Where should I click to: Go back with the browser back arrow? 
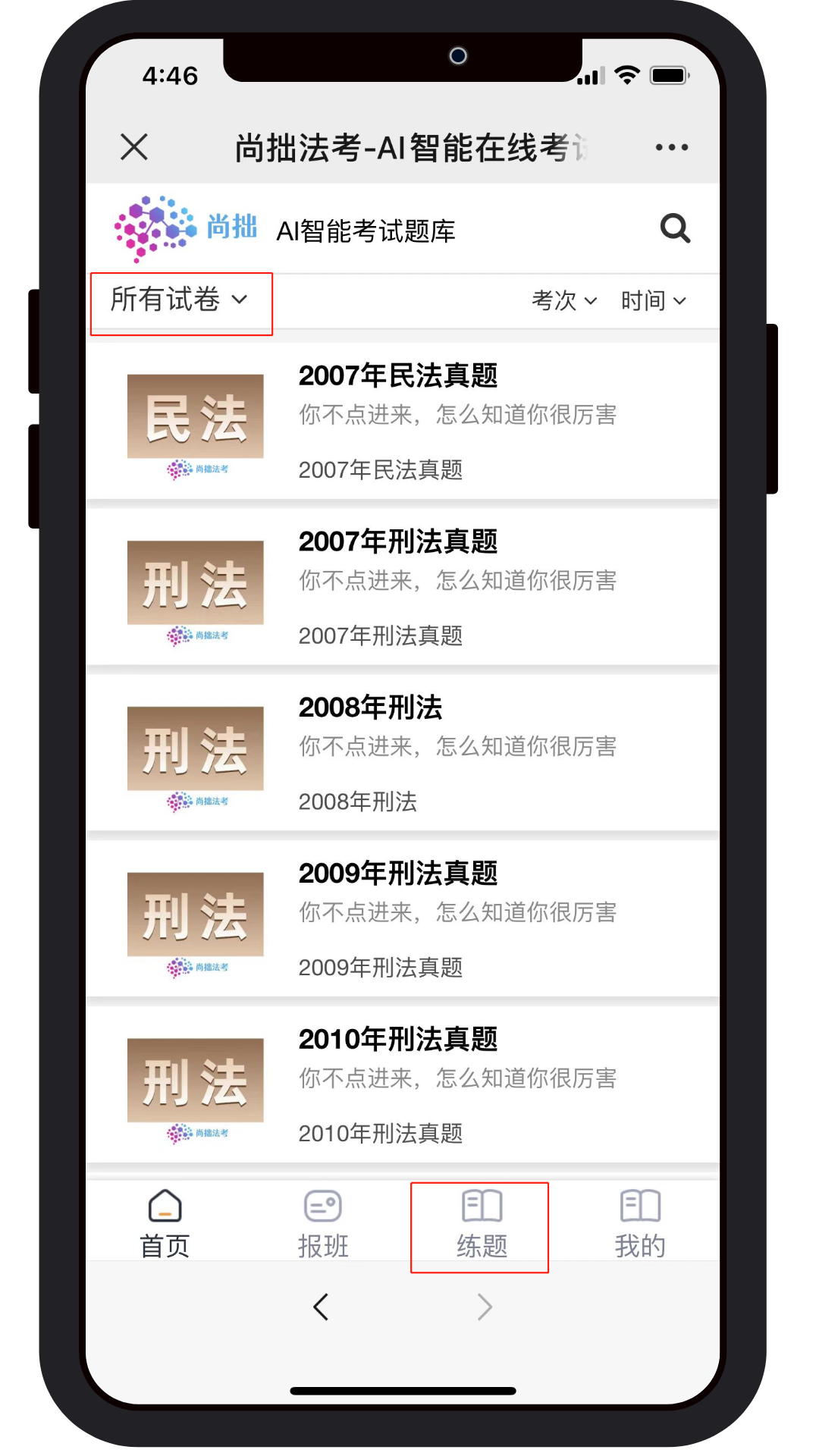click(x=321, y=1307)
